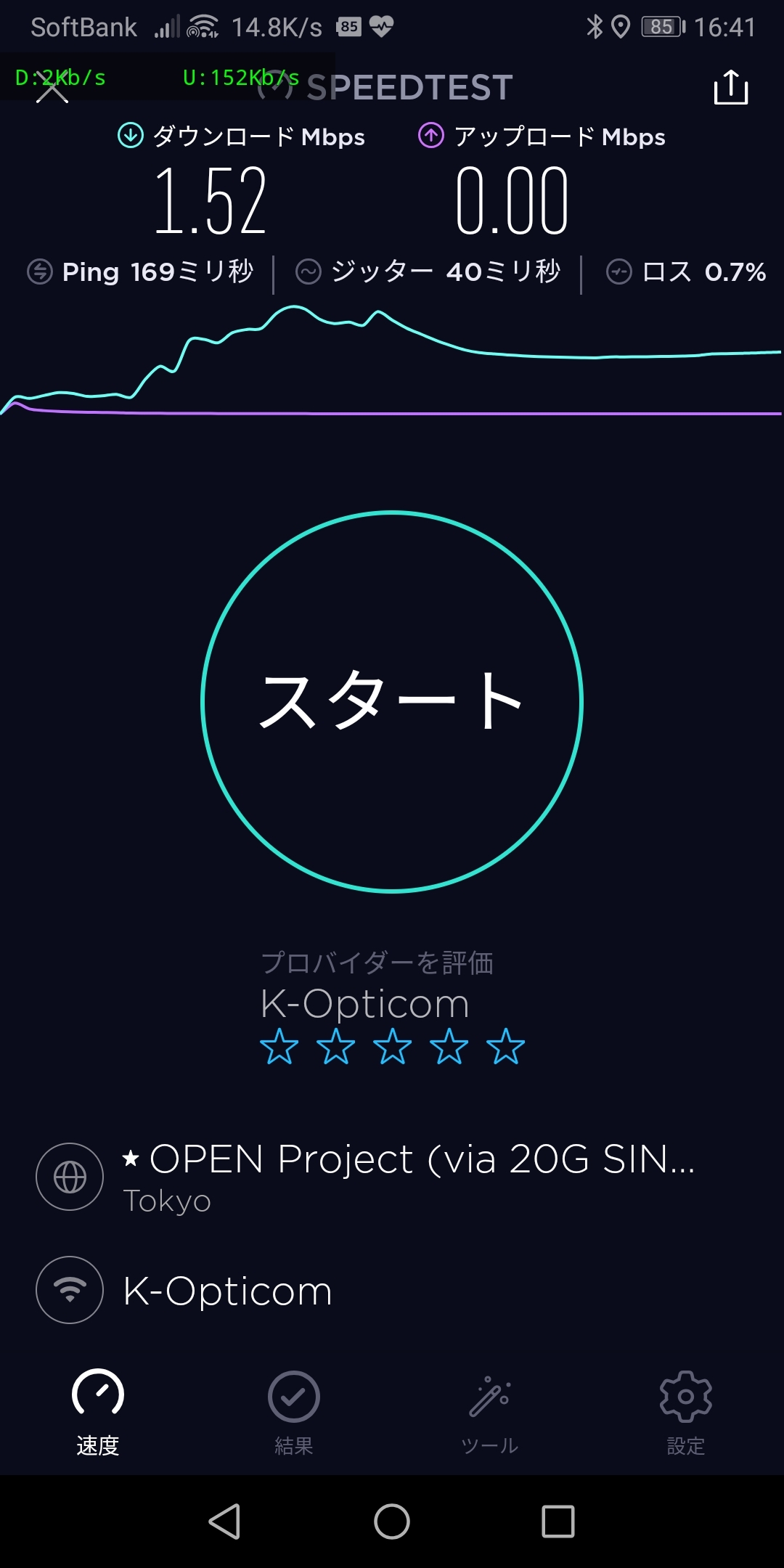
Task: Tap the スタート button to begin test
Action: coord(392,701)
